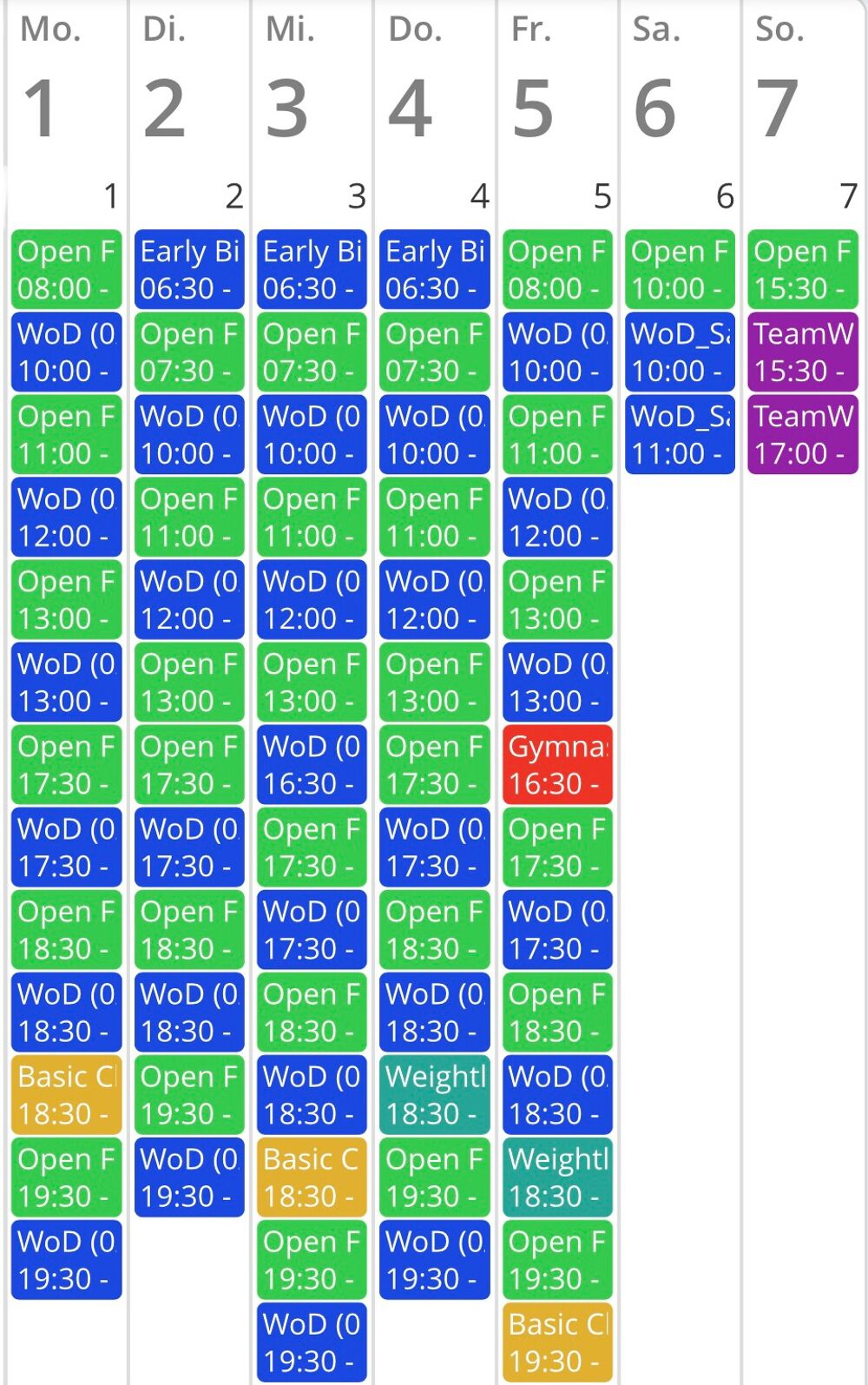The height and width of the screenshot is (1385, 868).
Task: Open Wednesday's Basic C 18:30 class
Action: click(x=312, y=1177)
